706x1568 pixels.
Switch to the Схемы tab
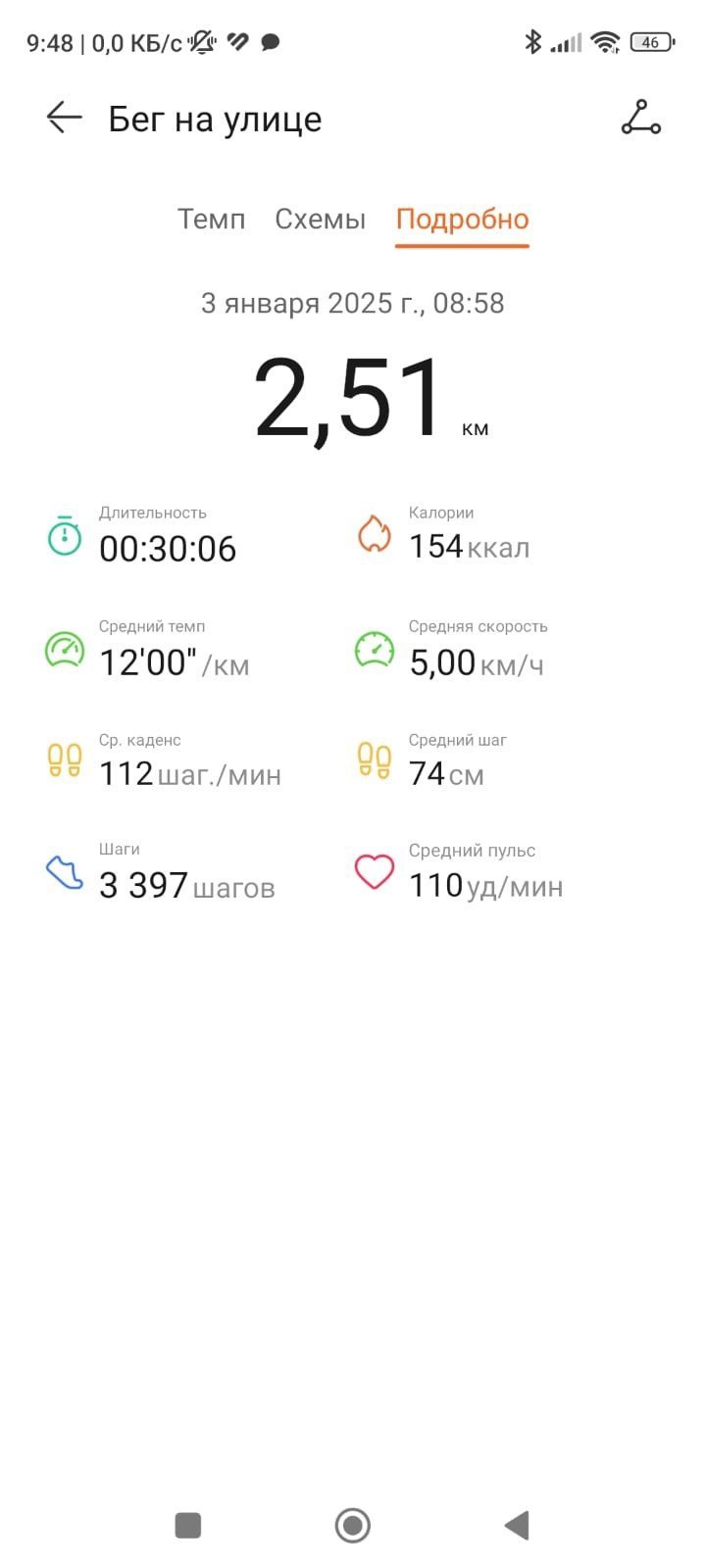point(321,219)
